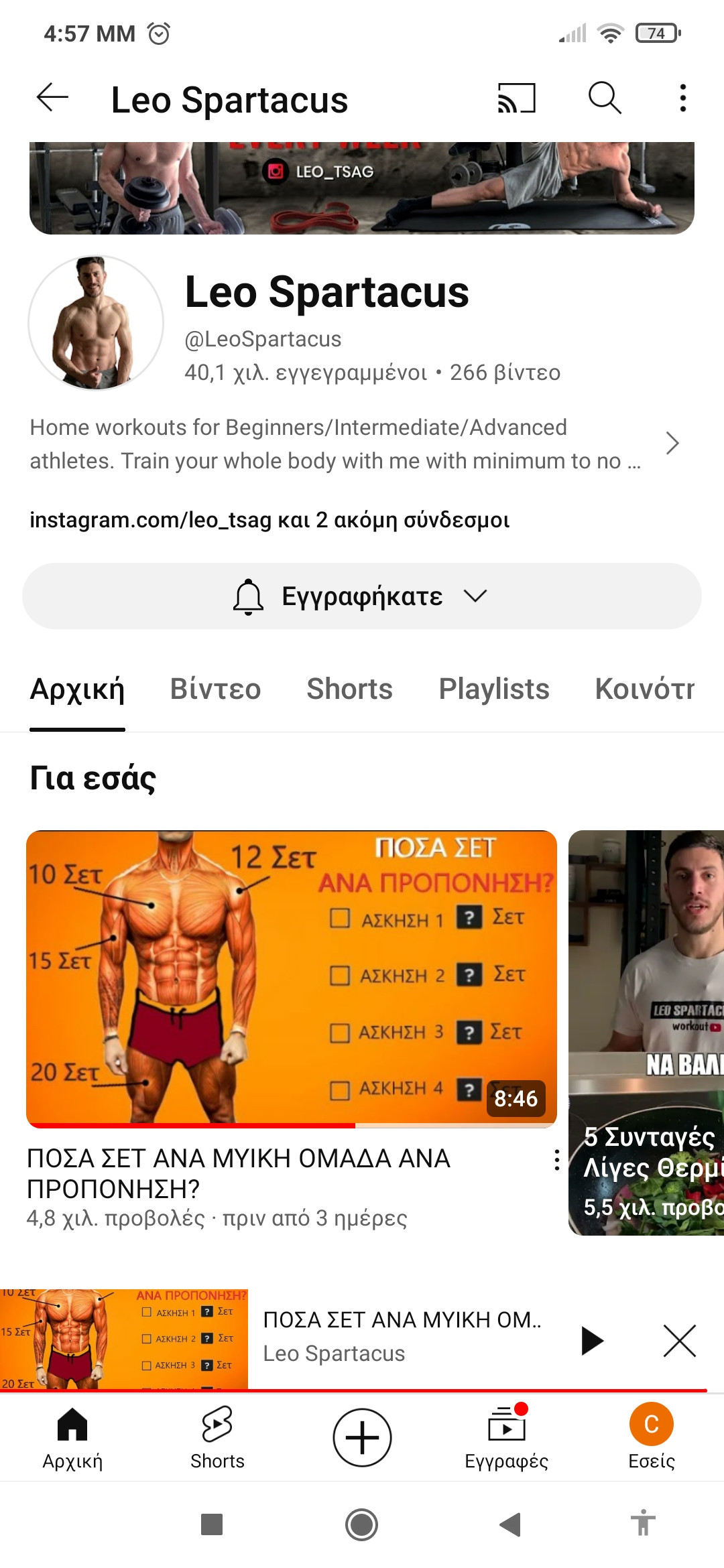Switch to the Κοινότητα tab
This screenshot has height=1568, width=724.
click(644, 689)
